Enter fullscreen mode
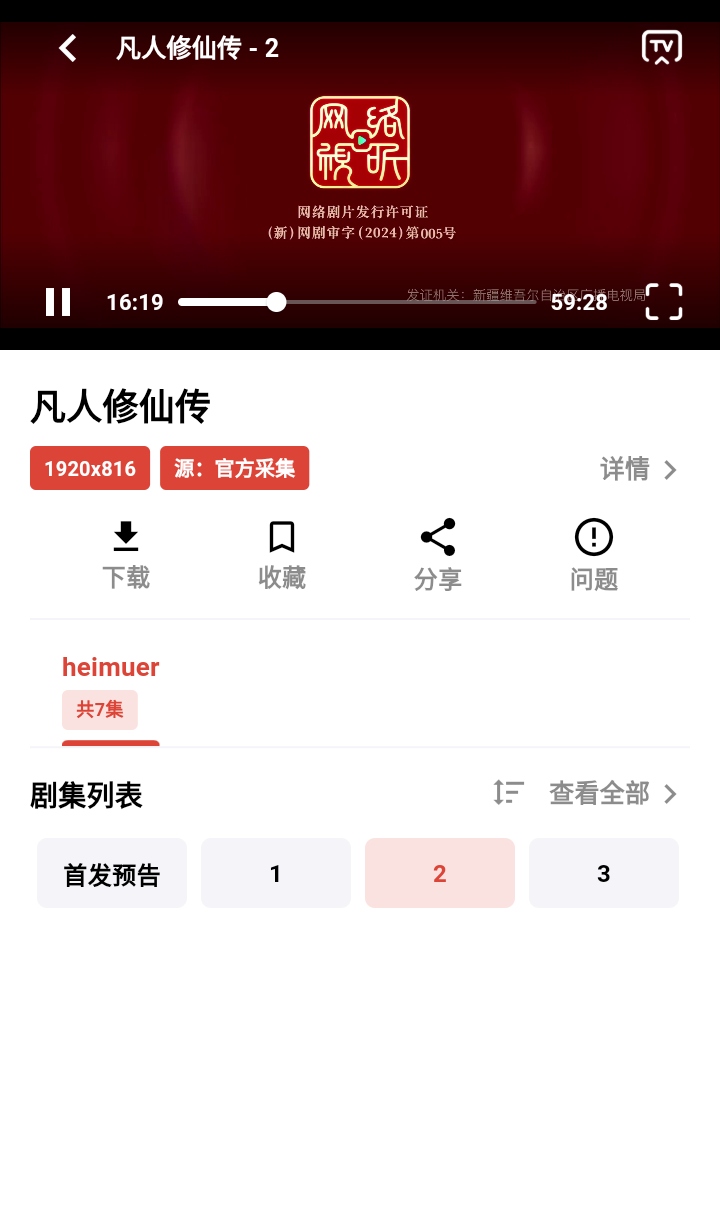 663,302
